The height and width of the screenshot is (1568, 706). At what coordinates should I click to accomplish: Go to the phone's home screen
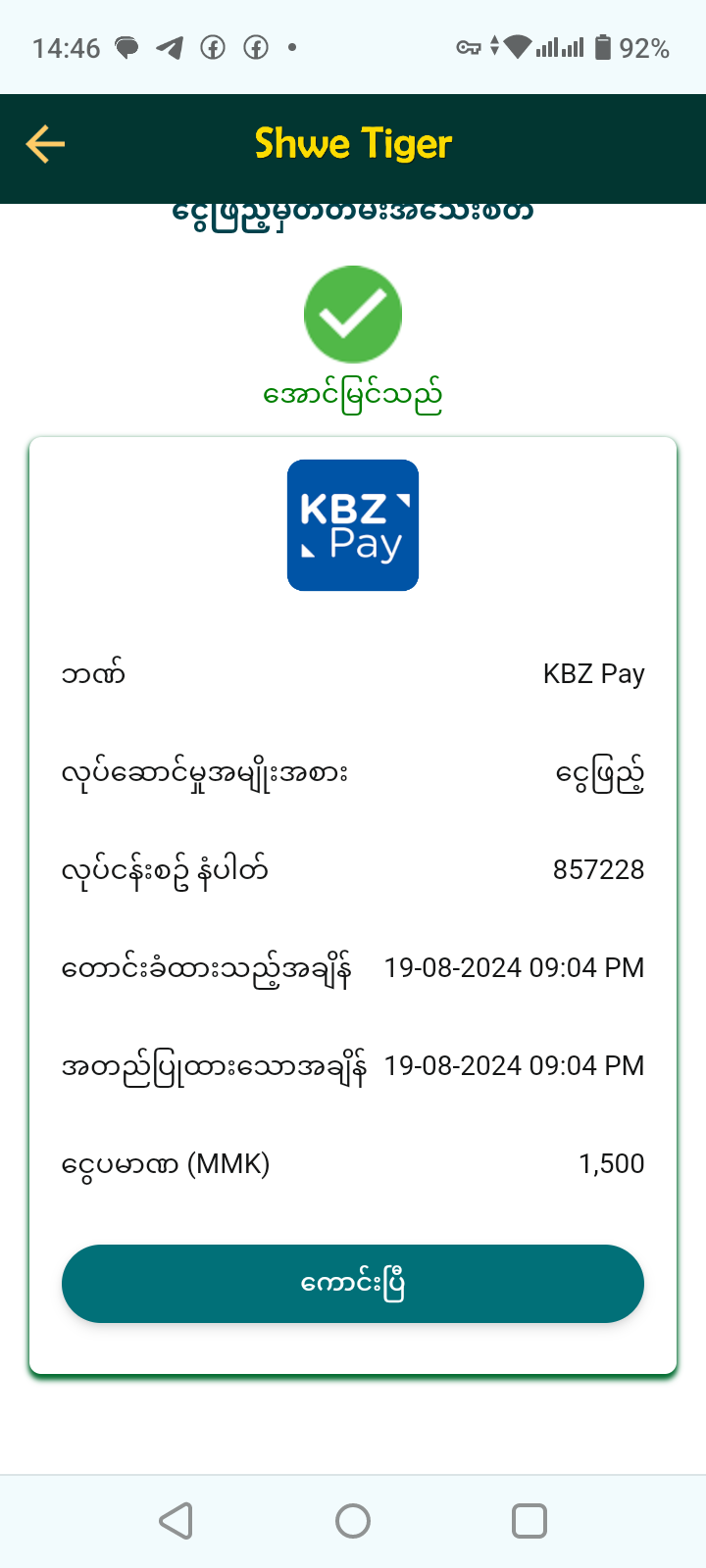click(x=353, y=1521)
